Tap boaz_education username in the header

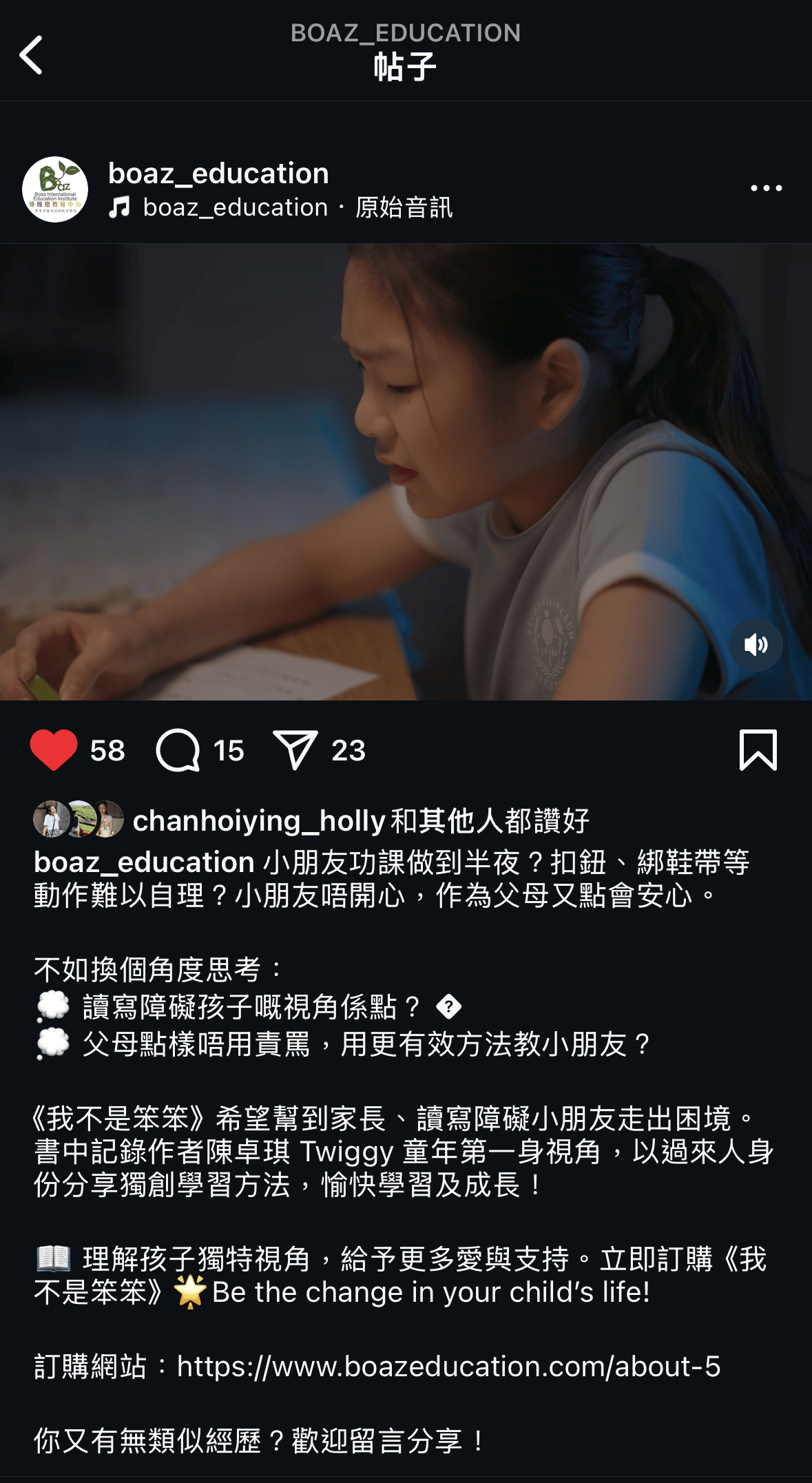pos(218,173)
